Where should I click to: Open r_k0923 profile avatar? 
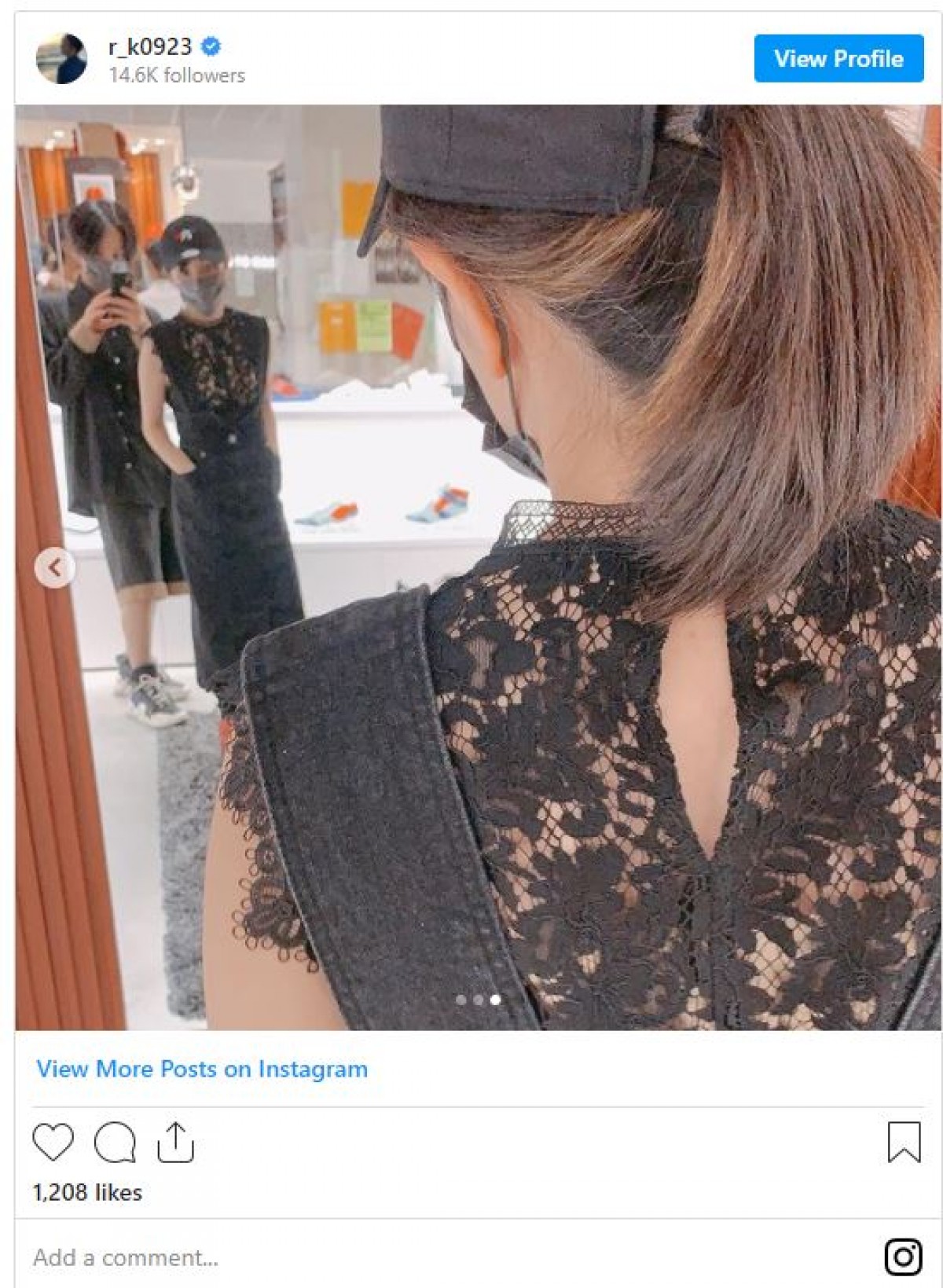click(x=61, y=58)
